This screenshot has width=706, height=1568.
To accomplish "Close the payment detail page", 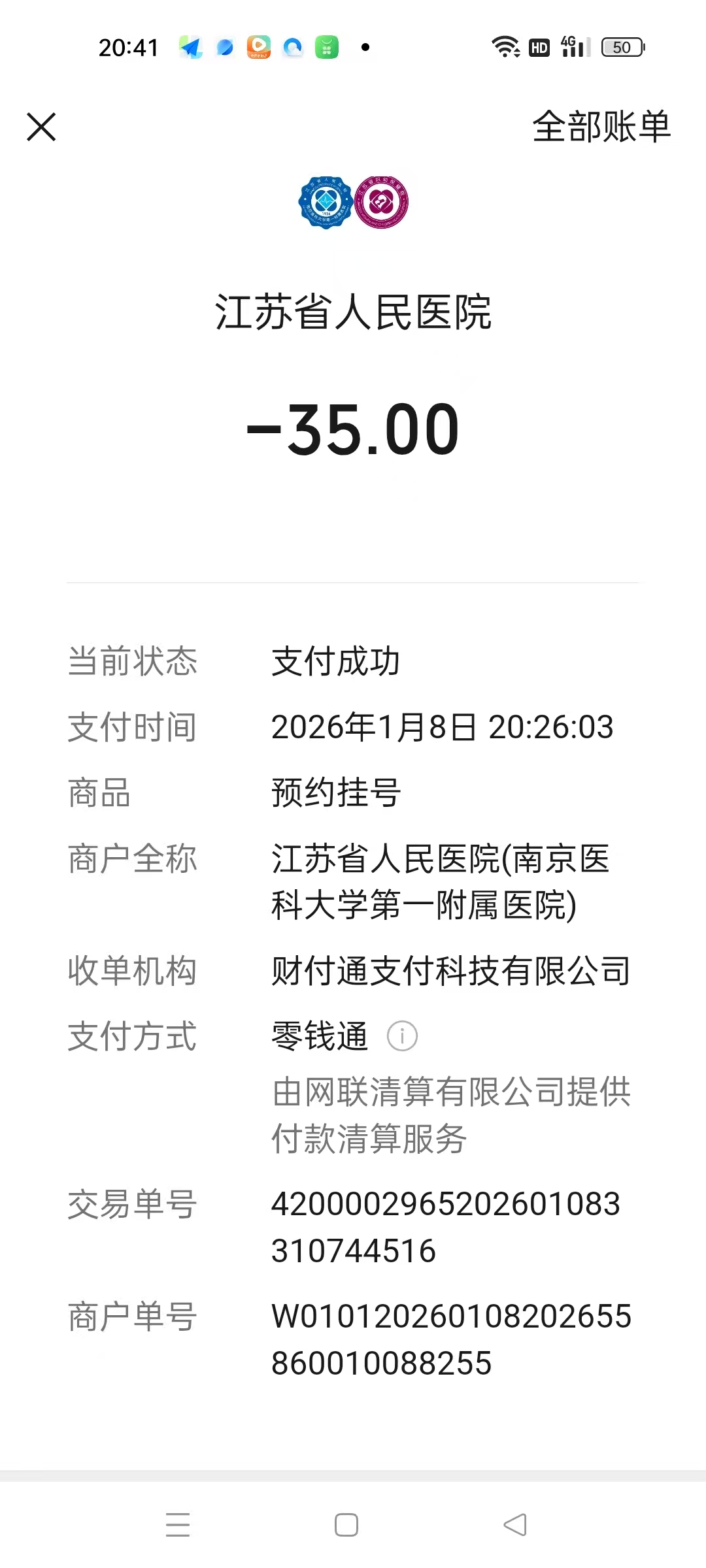I will pyautogui.click(x=41, y=127).
